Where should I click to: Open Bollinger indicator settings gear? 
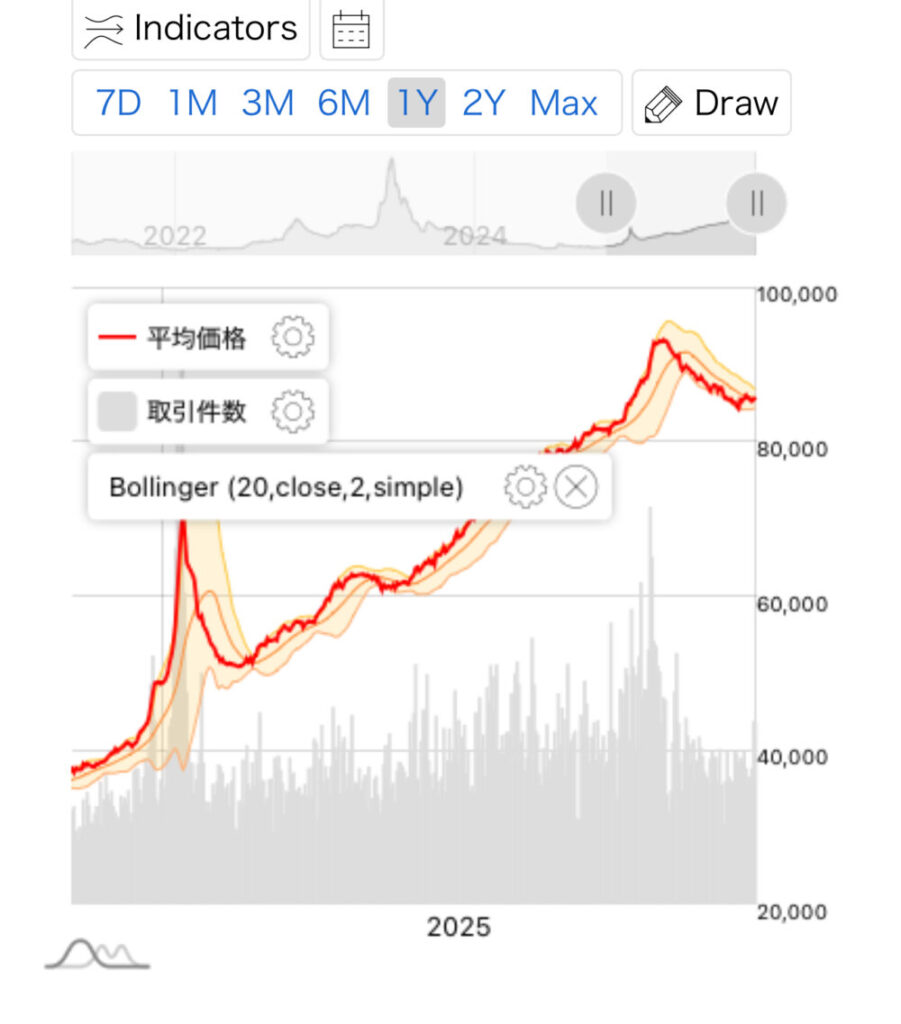click(x=525, y=487)
